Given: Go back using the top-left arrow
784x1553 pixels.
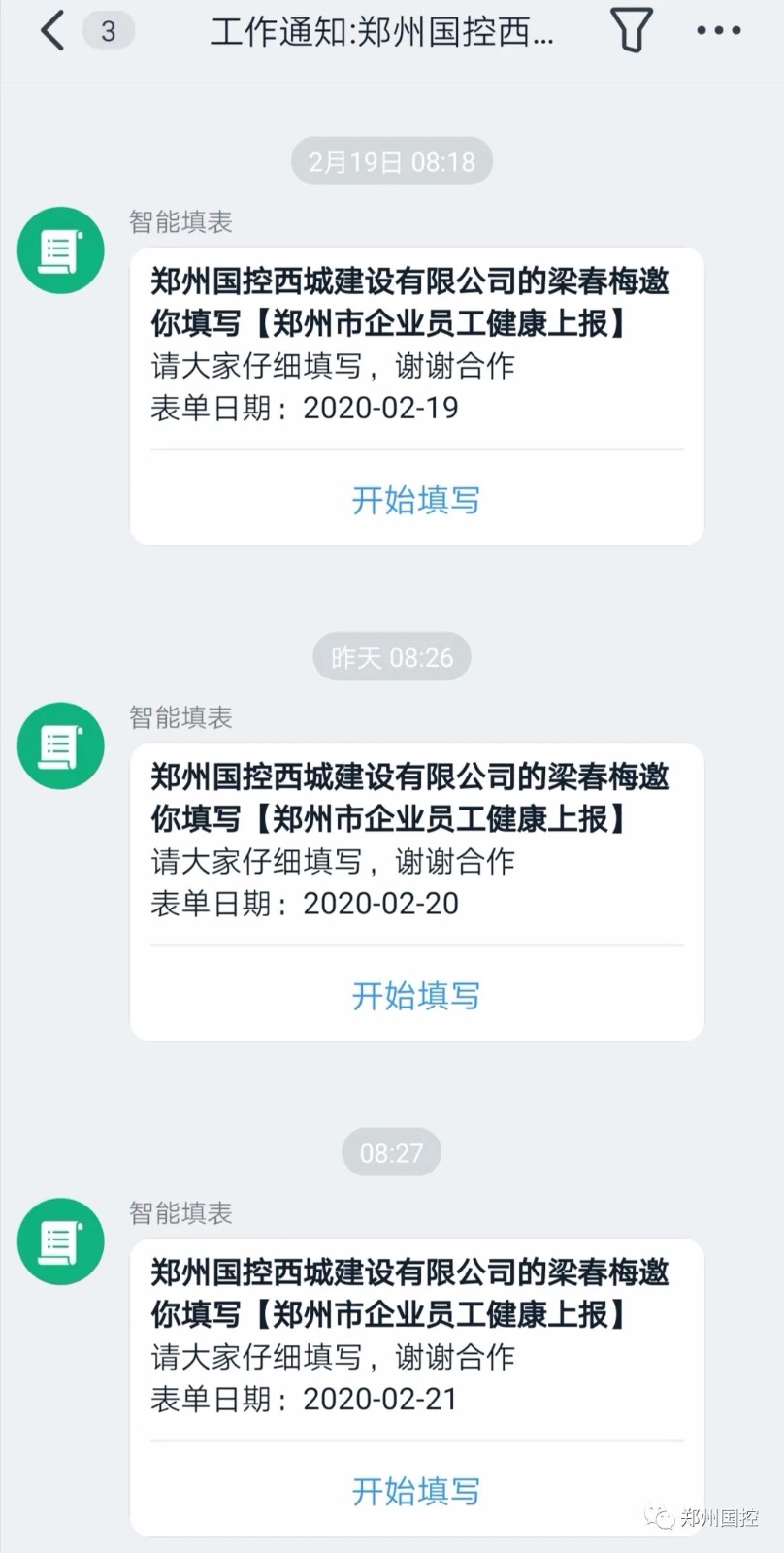Looking at the screenshot, I should click(52, 31).
